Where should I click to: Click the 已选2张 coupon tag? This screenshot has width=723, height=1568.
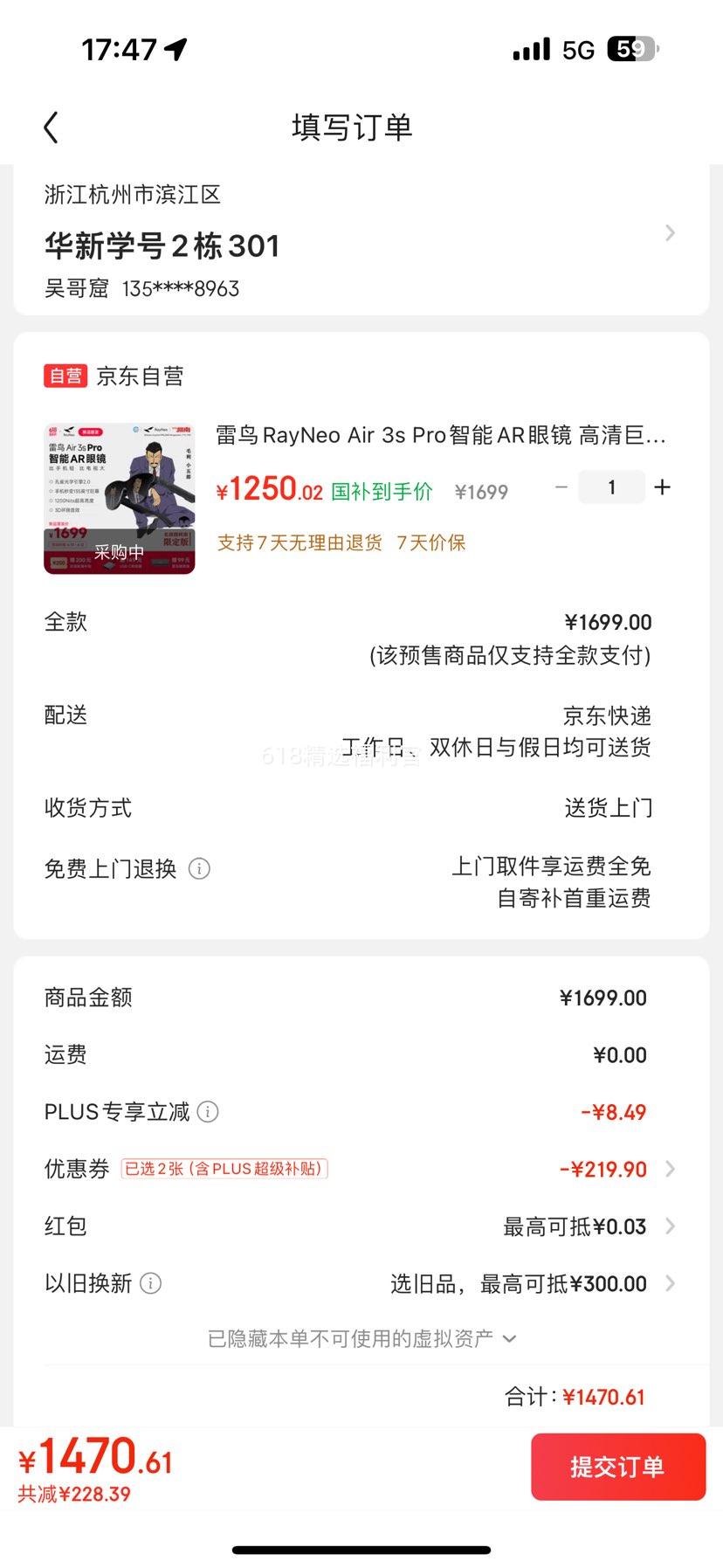pos(223,1168)
